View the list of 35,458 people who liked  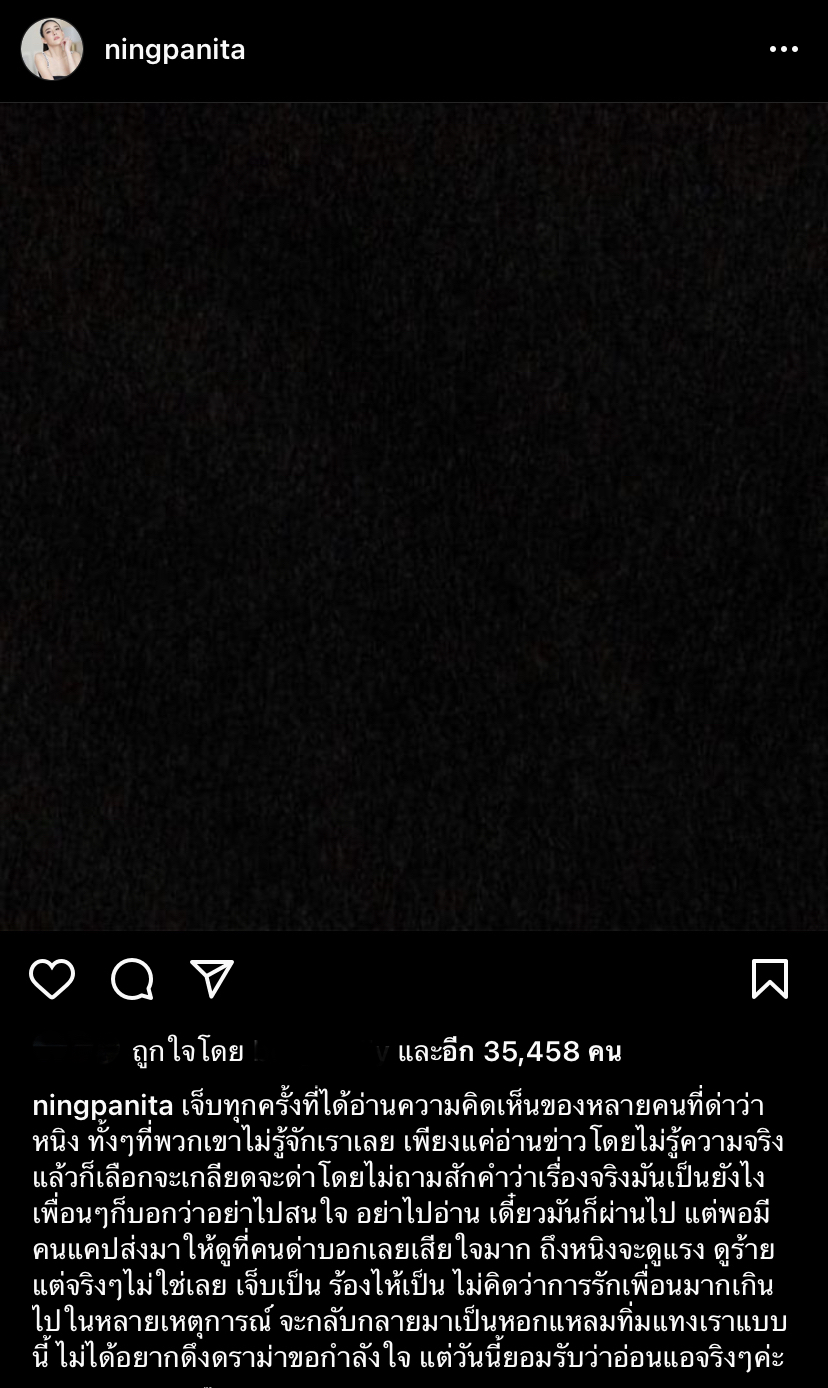tap(509, 1052)
